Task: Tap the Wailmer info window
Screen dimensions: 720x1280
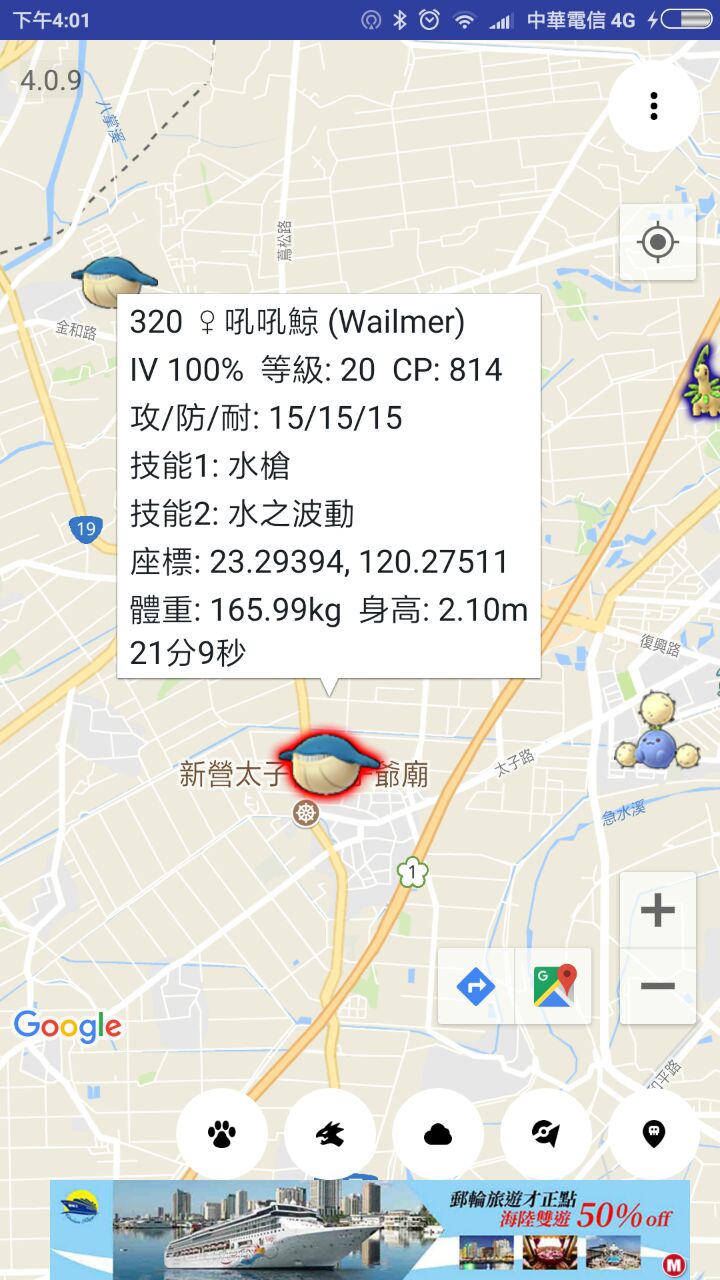Action: pyautogui.click(x=329, y=486)
